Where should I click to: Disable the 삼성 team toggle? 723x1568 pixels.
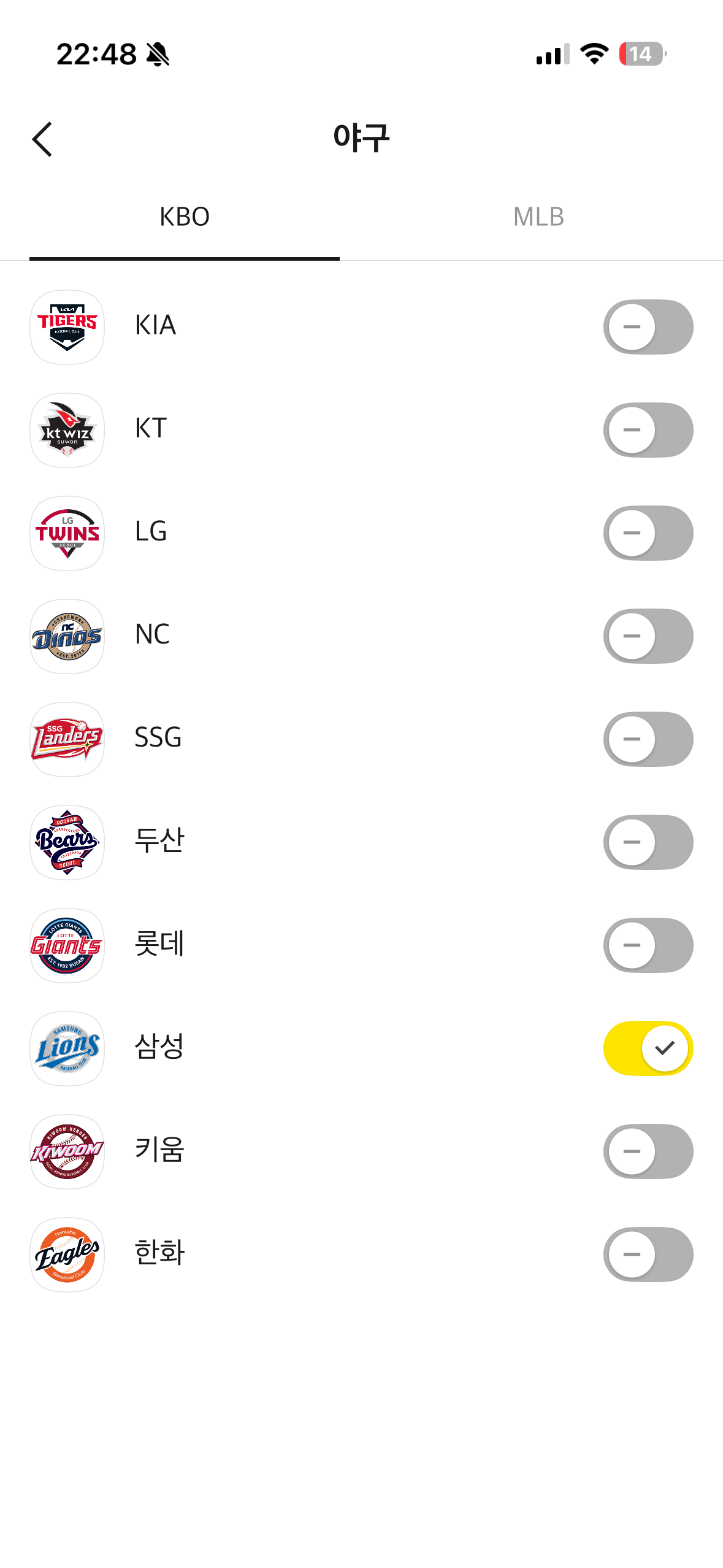pos(648,1048)
